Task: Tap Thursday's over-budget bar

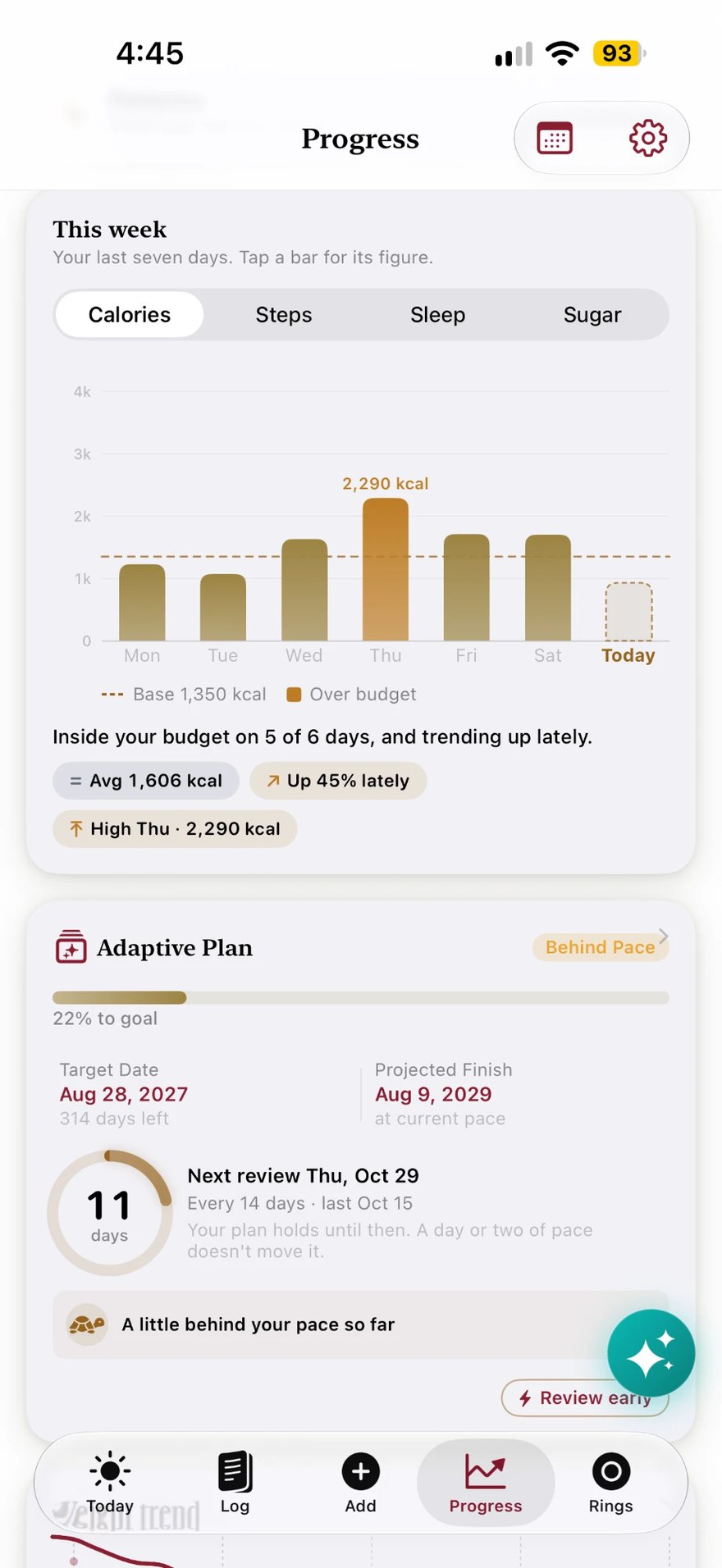Action: click(386, 569)
